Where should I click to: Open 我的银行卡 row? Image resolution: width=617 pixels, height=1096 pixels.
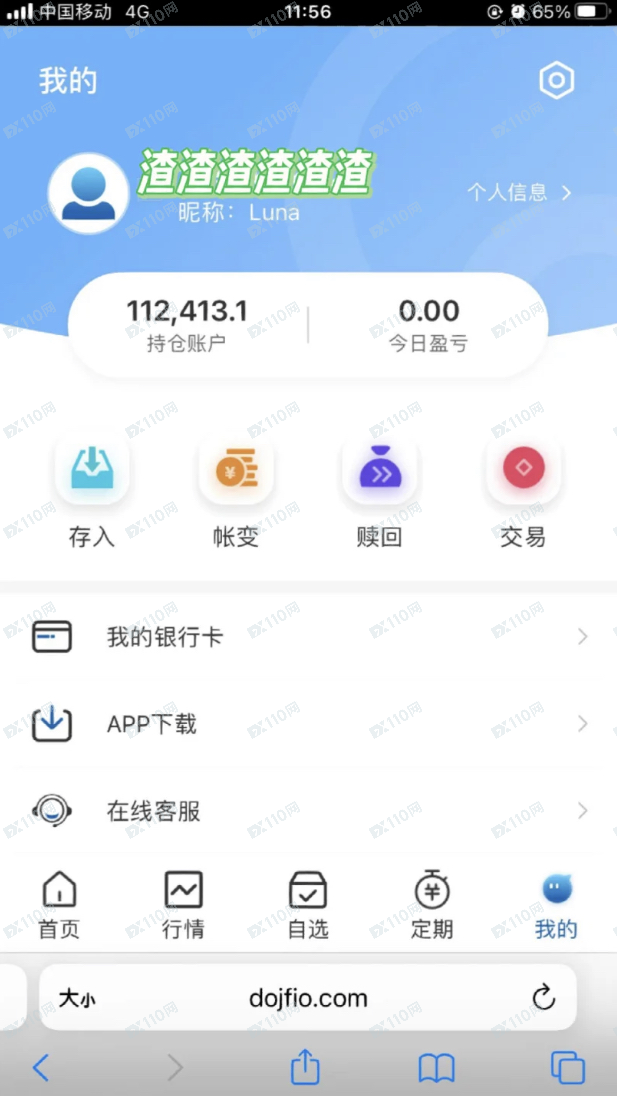pos(308,637)
